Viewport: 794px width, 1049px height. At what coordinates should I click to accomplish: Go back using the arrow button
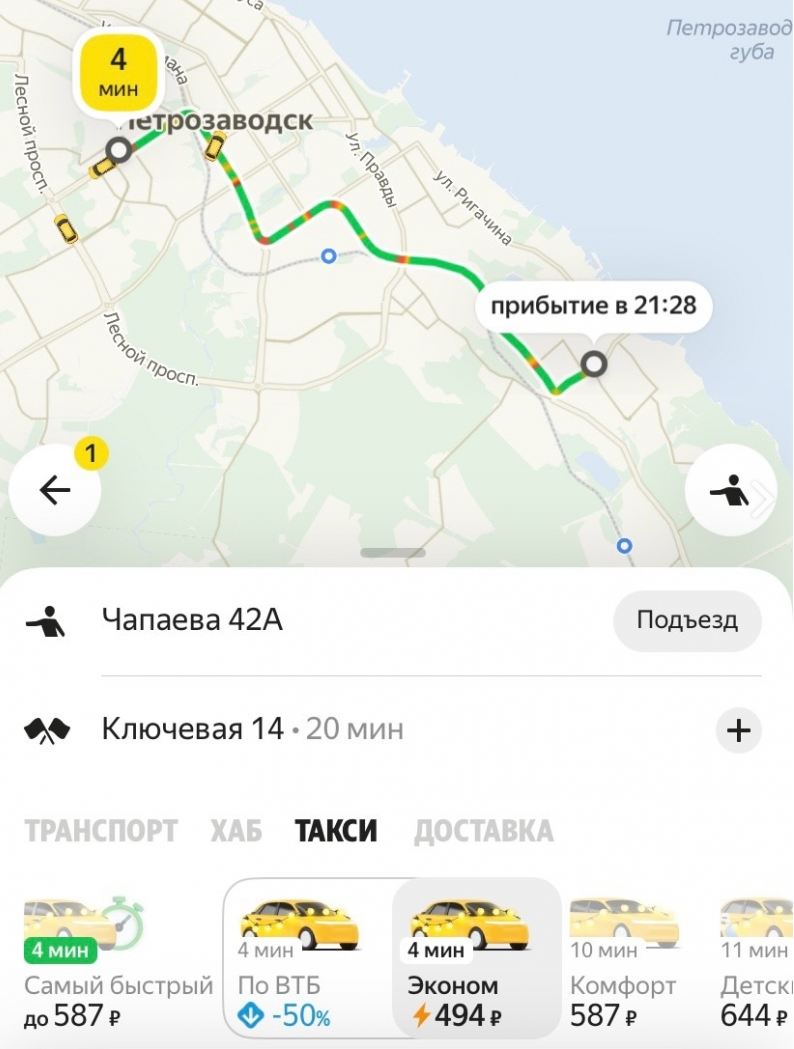coord(55,491)
